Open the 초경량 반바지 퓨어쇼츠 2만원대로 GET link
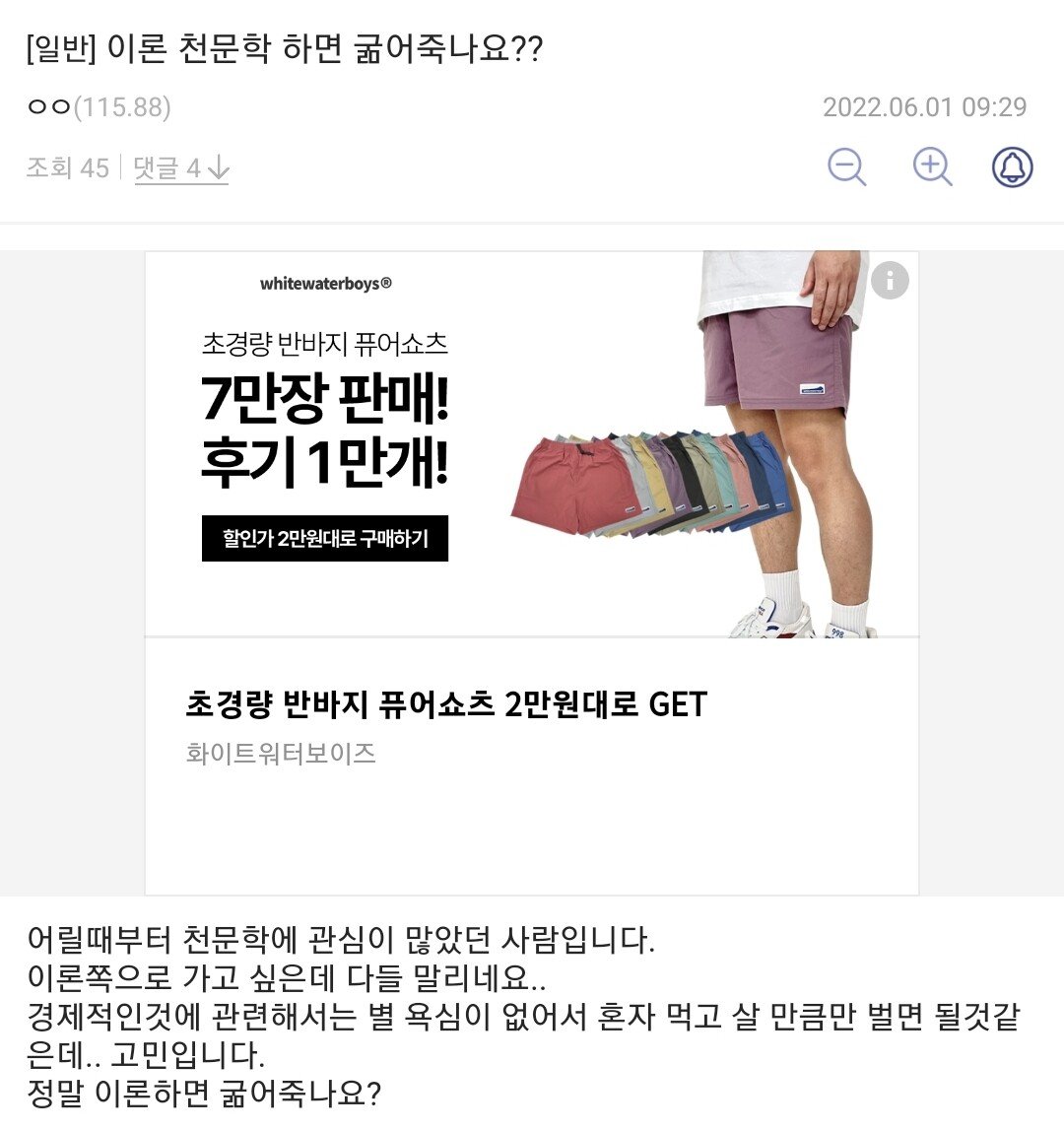This screenshot has width=1064, height=1130. pos(445,704)
